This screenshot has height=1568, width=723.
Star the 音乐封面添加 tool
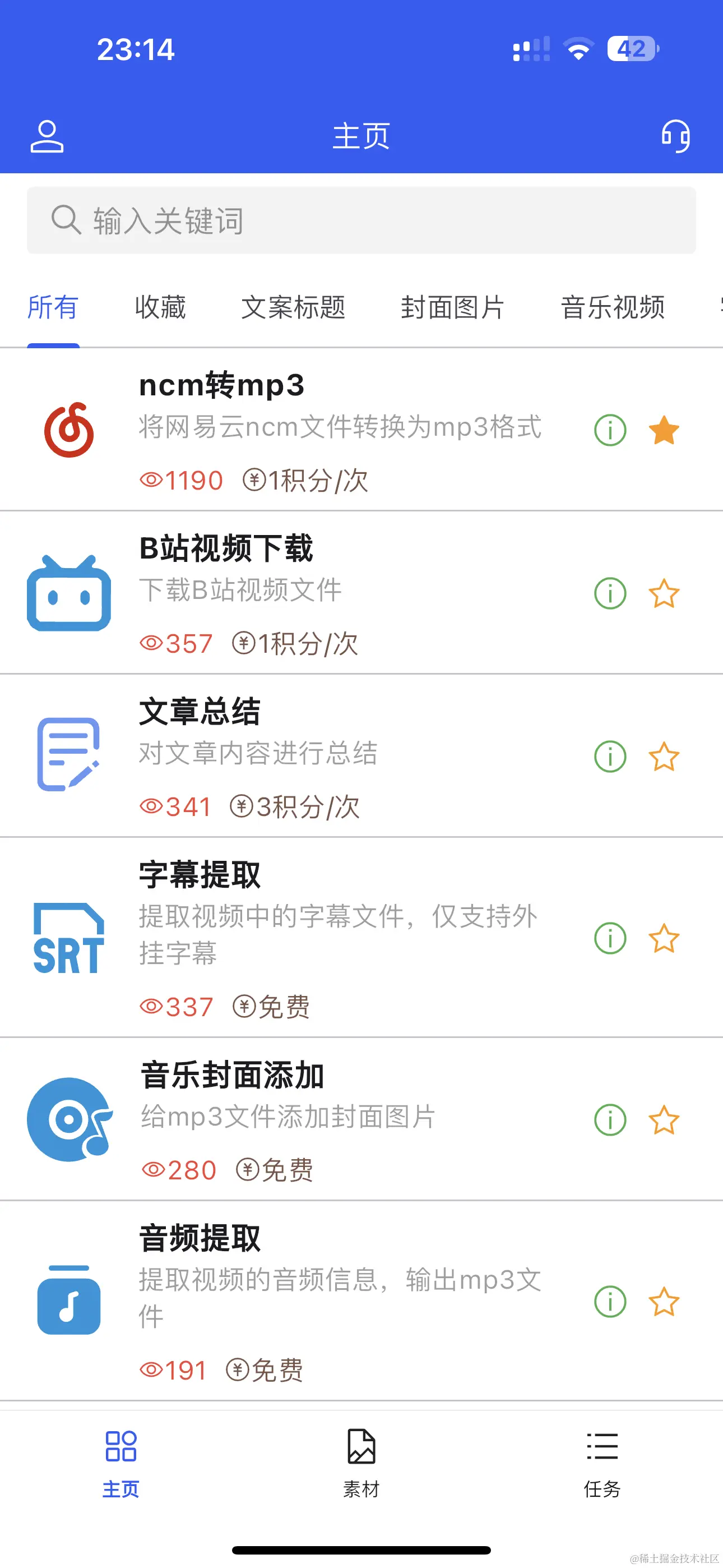coord(664,1120)
